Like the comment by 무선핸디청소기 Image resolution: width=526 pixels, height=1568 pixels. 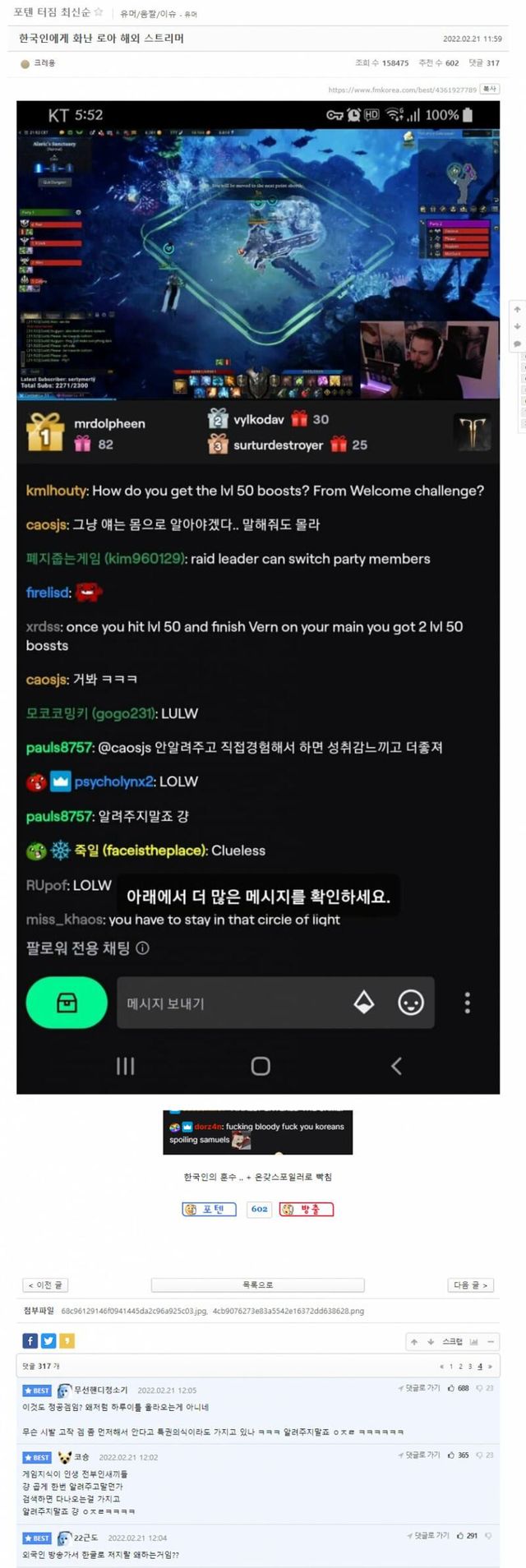point(459,1388)
